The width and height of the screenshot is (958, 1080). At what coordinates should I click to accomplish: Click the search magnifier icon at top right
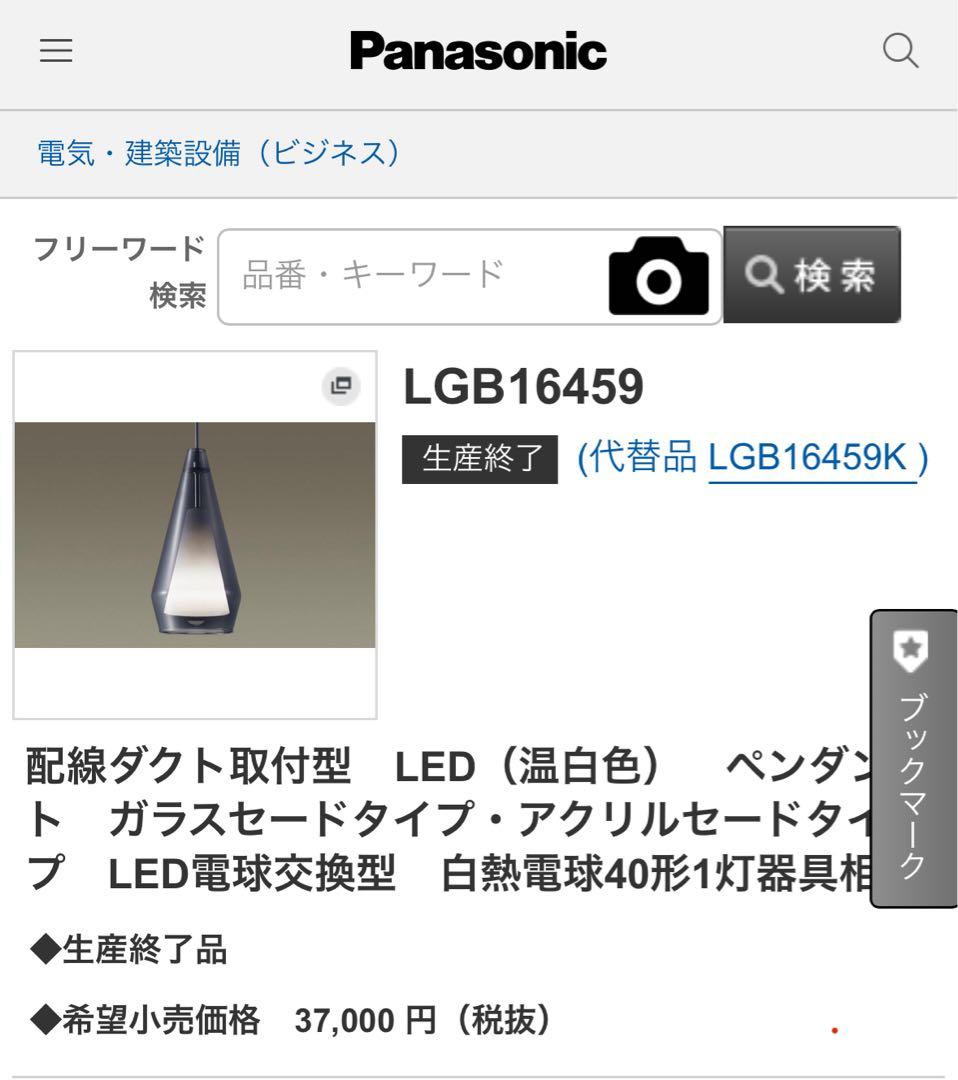(901, 50)
